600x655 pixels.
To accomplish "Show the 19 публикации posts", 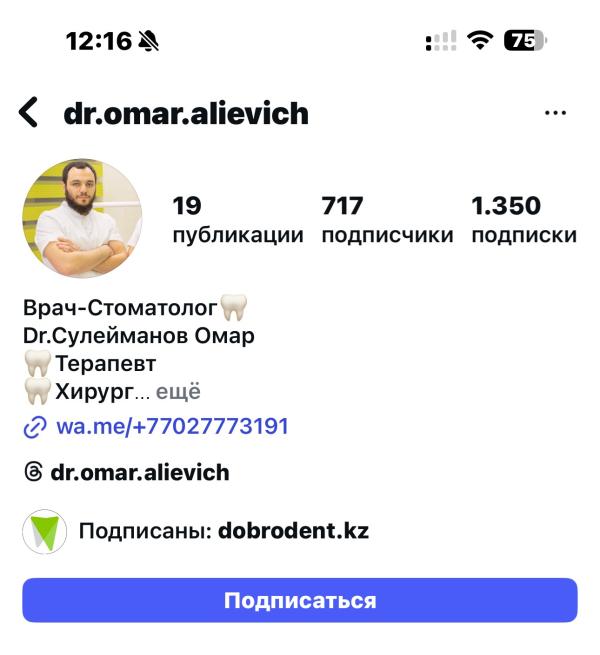I will [237, 220].
